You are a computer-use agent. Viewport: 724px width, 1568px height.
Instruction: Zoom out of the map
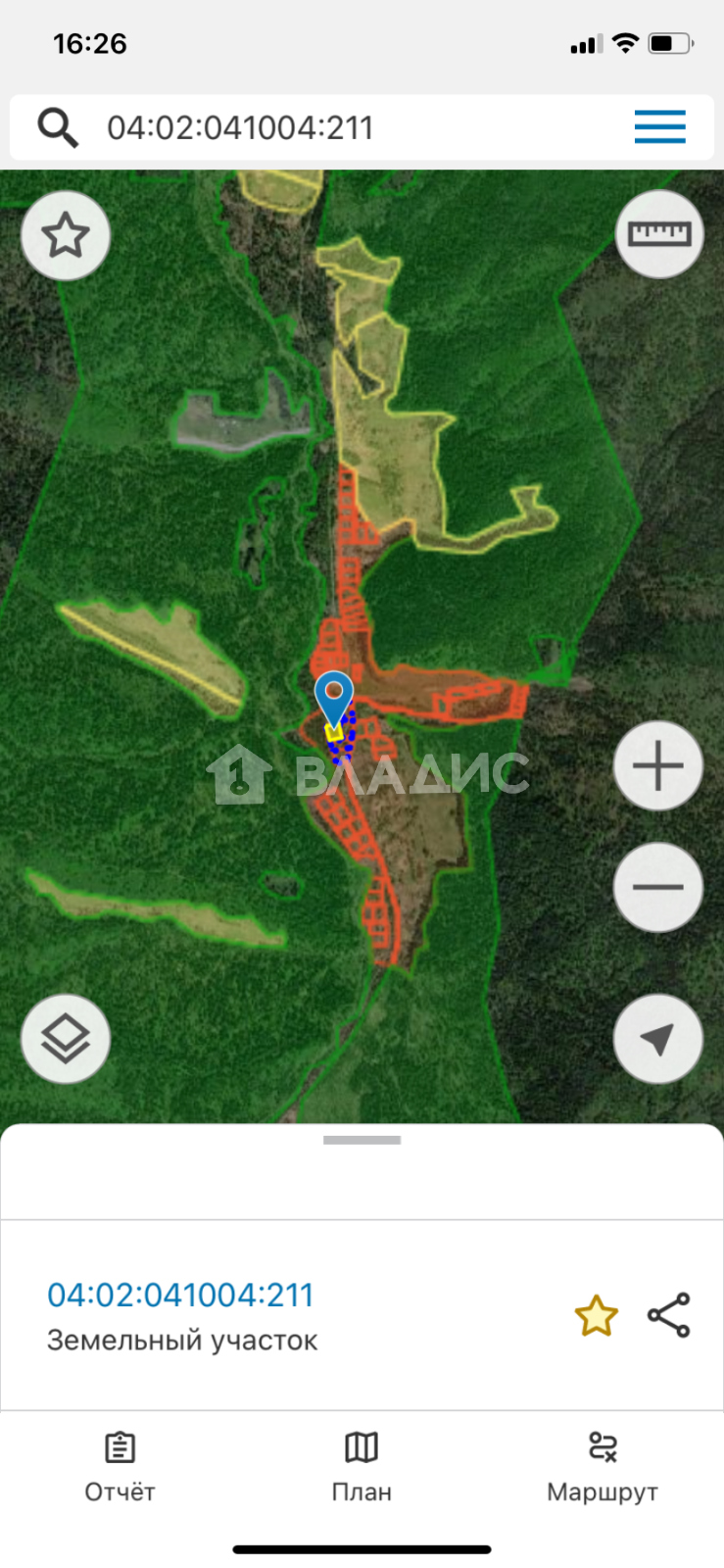[658, 887]
